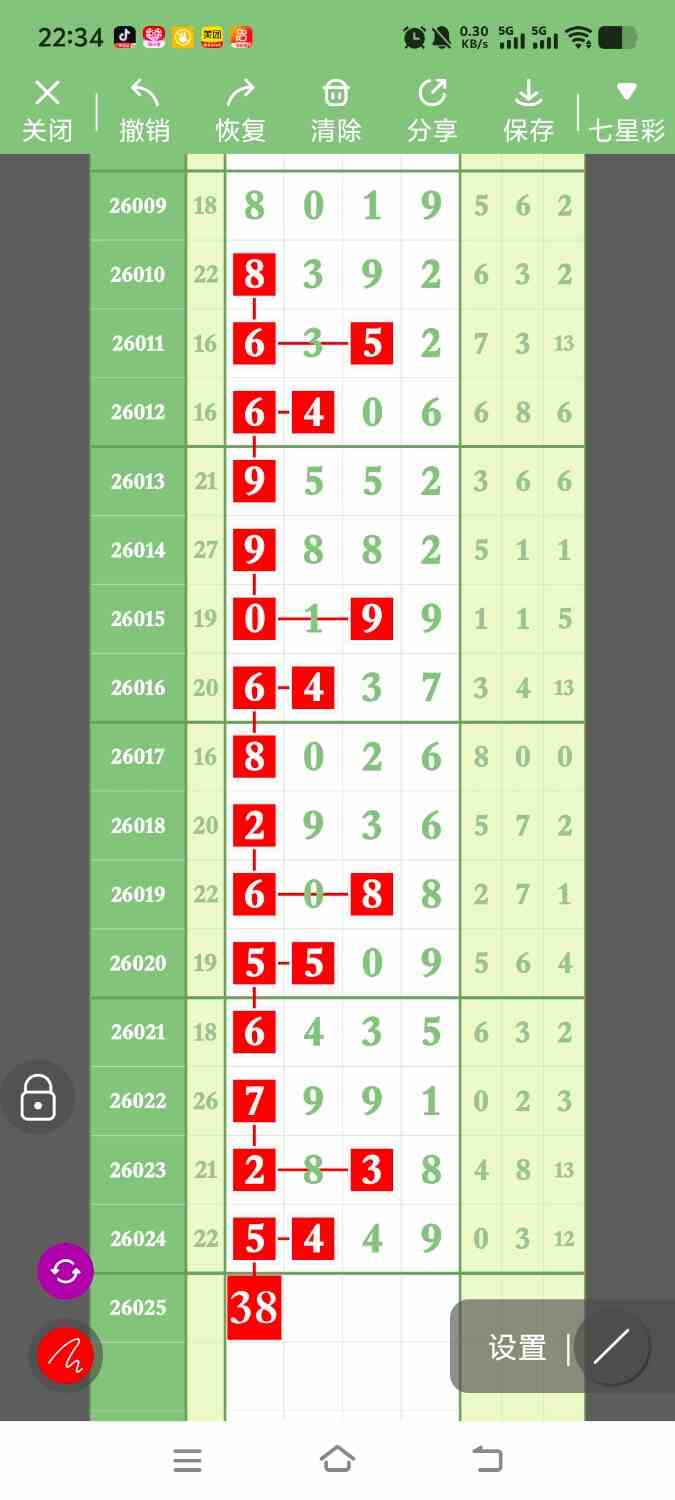Save the chart with 保存

[528, 111]
